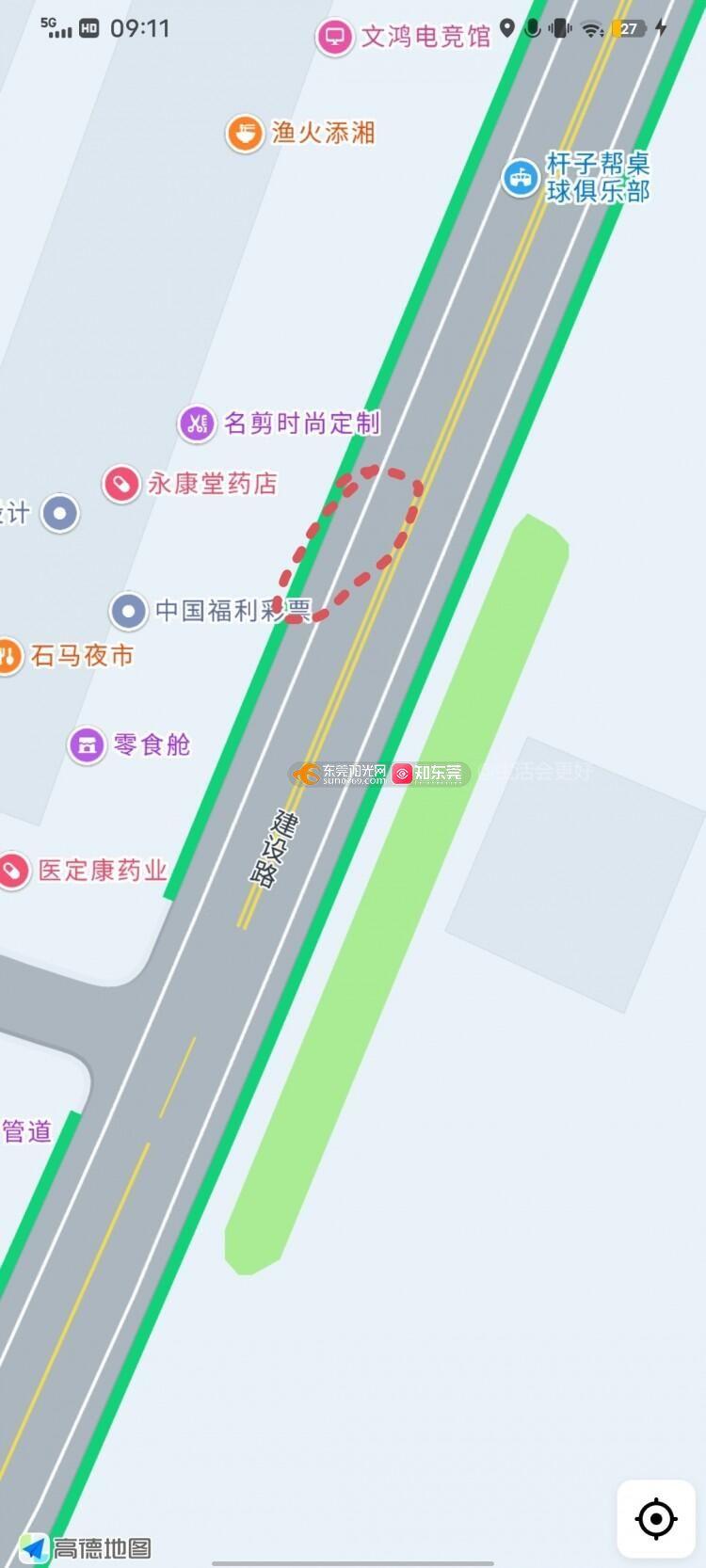Image resolution: width=706 pixels, height=1568 pixels.
Task: Tap the 零食舱 shop marker
Action: coord(87,745)
